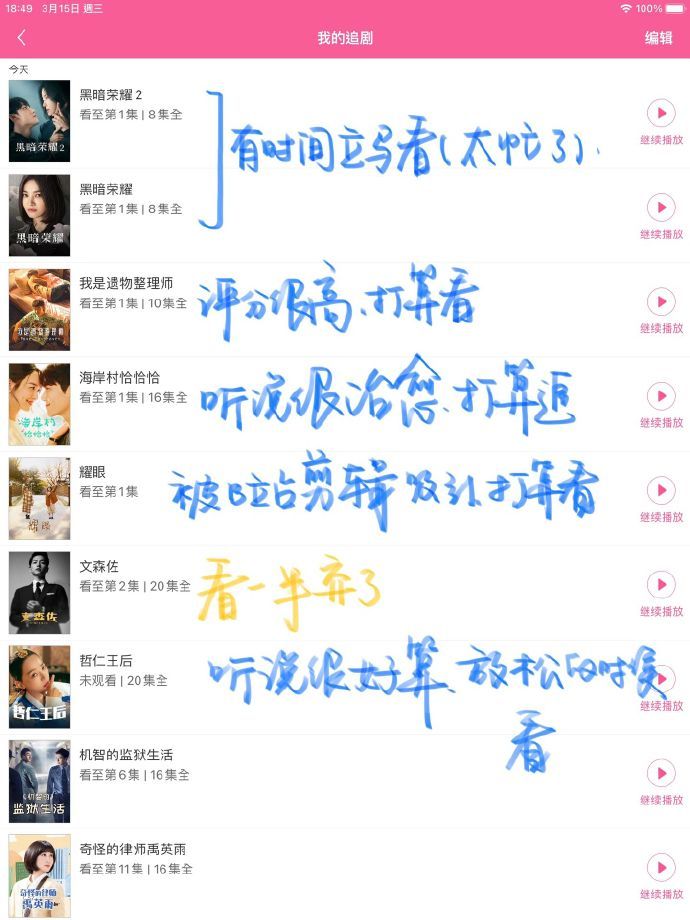Viewport: 690px width, 920px height.
Task: Resume 机智的监狱生活 playback
Action: tap(661, 773)
